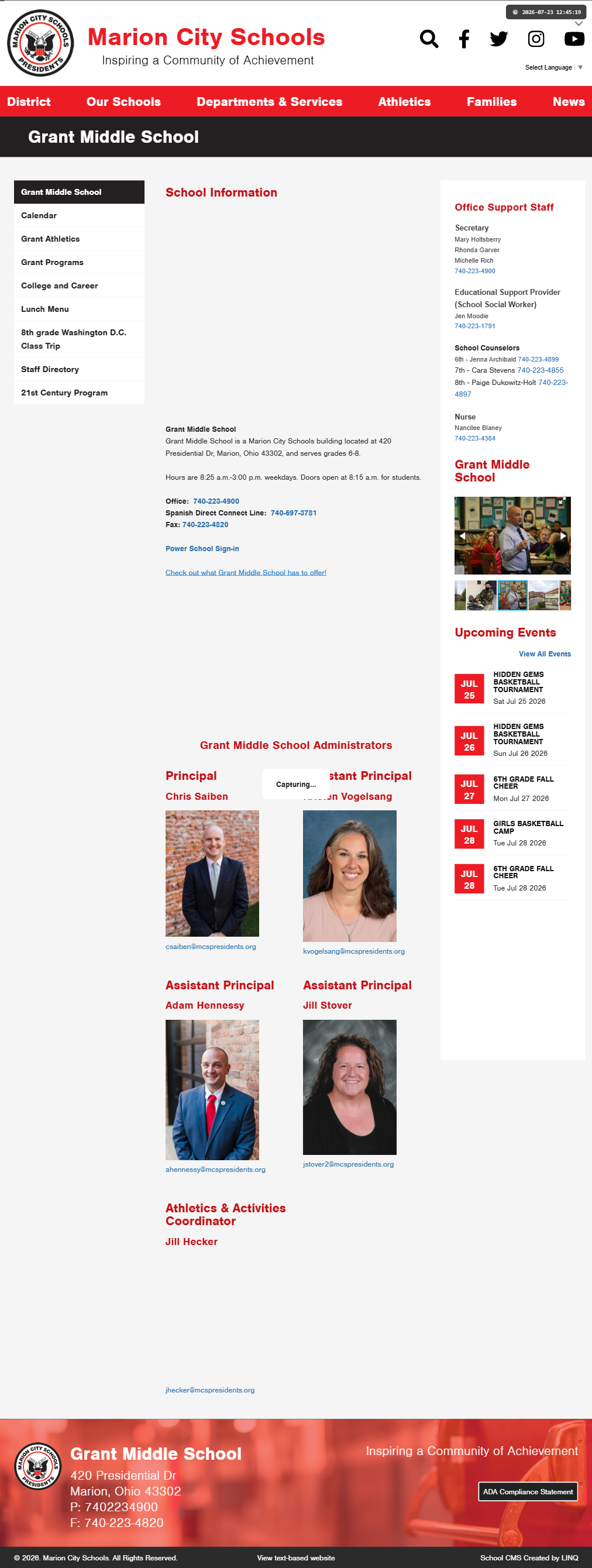Image resolution: width=592 pixels, height=1568 pixels.
Task: Open the Our Schools menu
Action: [123, 102]
